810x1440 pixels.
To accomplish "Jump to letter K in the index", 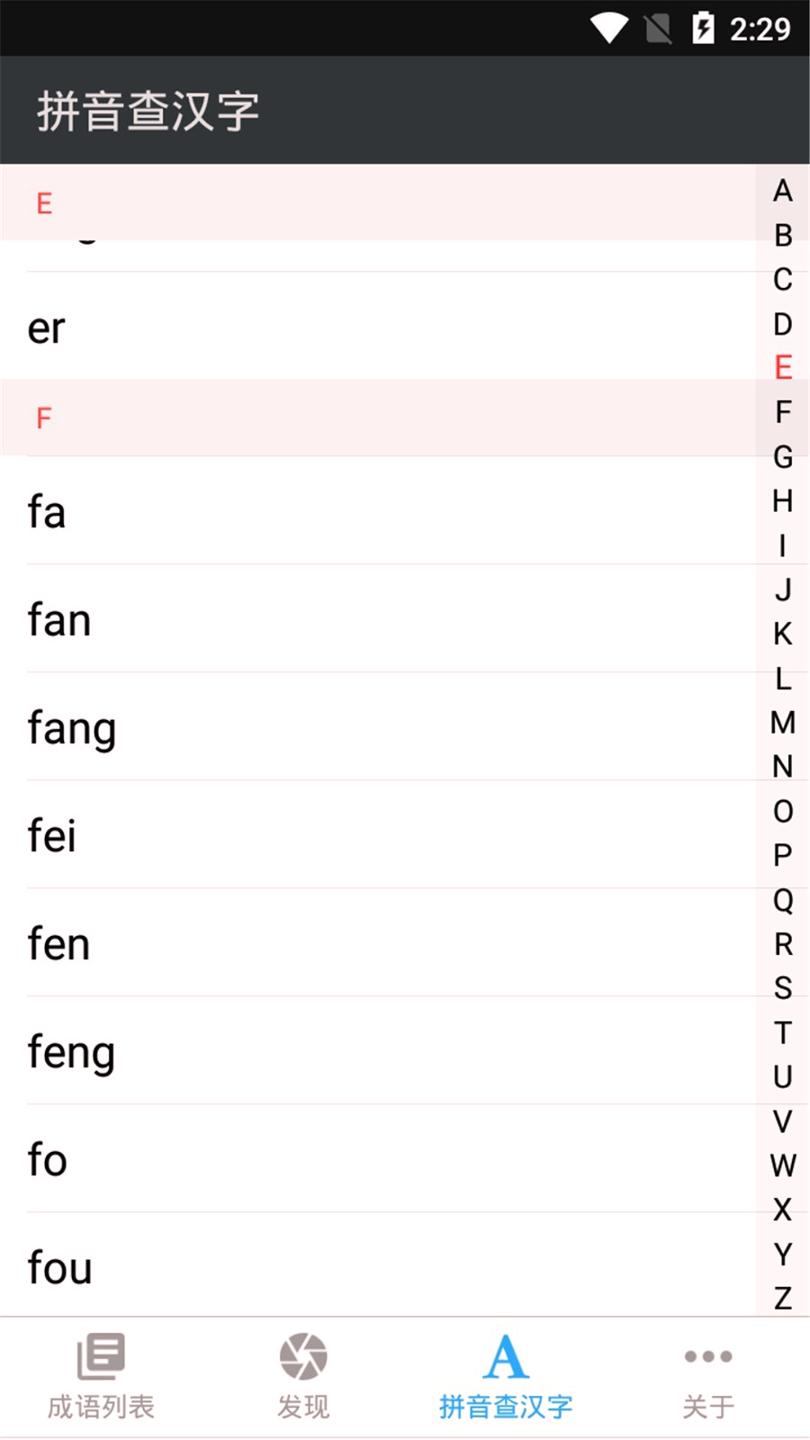I will [783, 634].
